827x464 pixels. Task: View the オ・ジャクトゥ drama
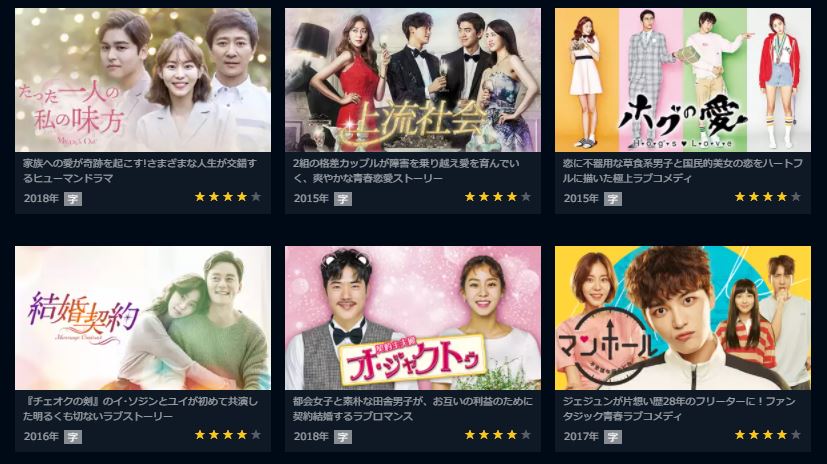click(x=412, y=318)
